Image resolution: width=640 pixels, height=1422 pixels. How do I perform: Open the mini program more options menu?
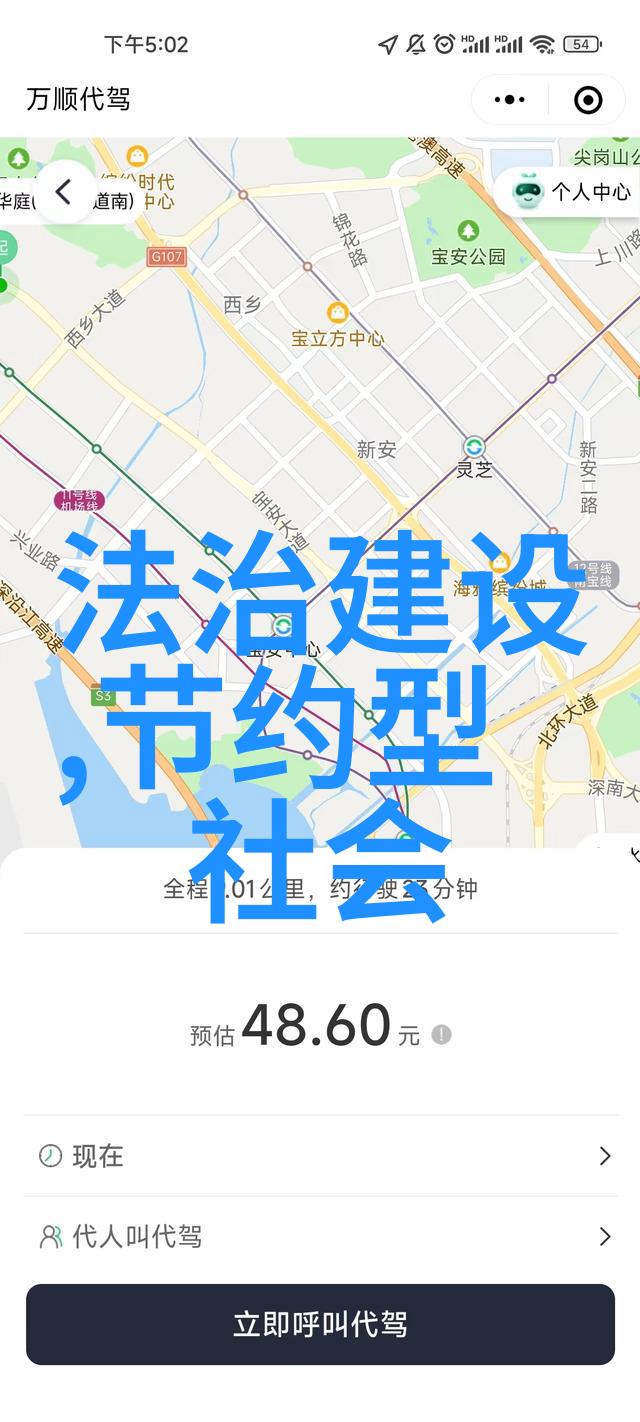[510, 100]
